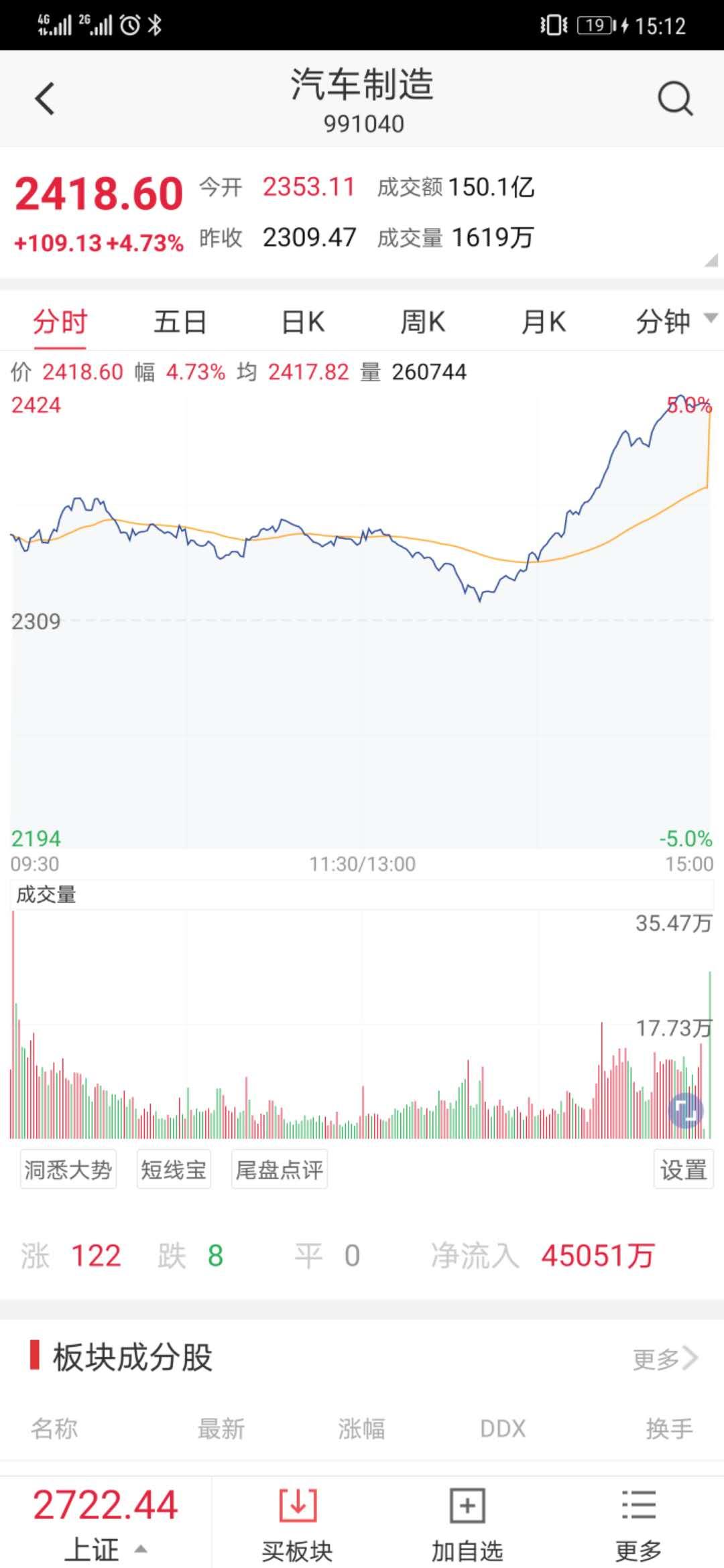This screenshot has width=724, height=1568.
Task: Go back using the top-left arrow
Action: (44, 99)
